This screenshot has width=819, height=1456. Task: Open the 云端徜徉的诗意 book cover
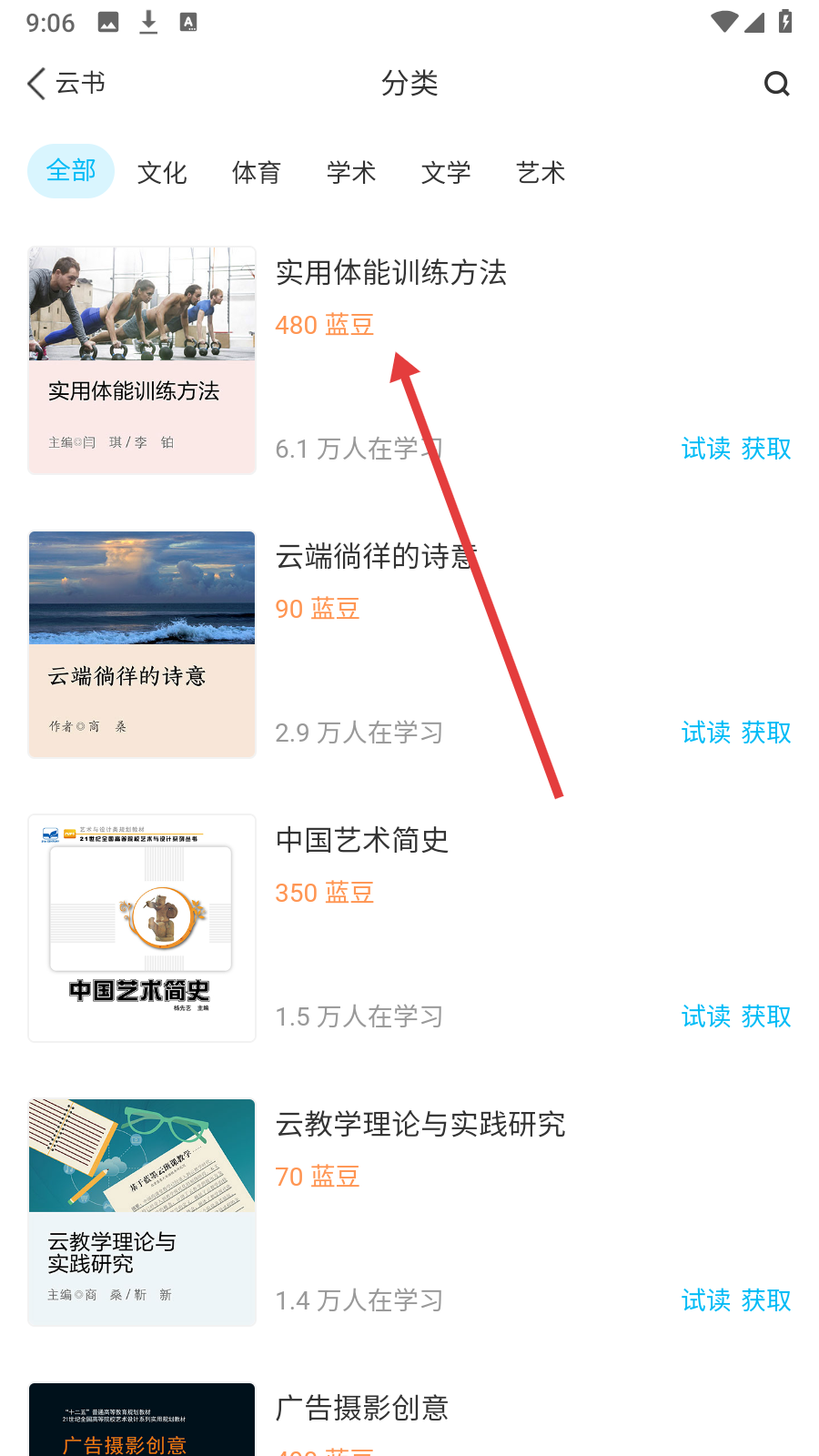click(x=142, y=644)
